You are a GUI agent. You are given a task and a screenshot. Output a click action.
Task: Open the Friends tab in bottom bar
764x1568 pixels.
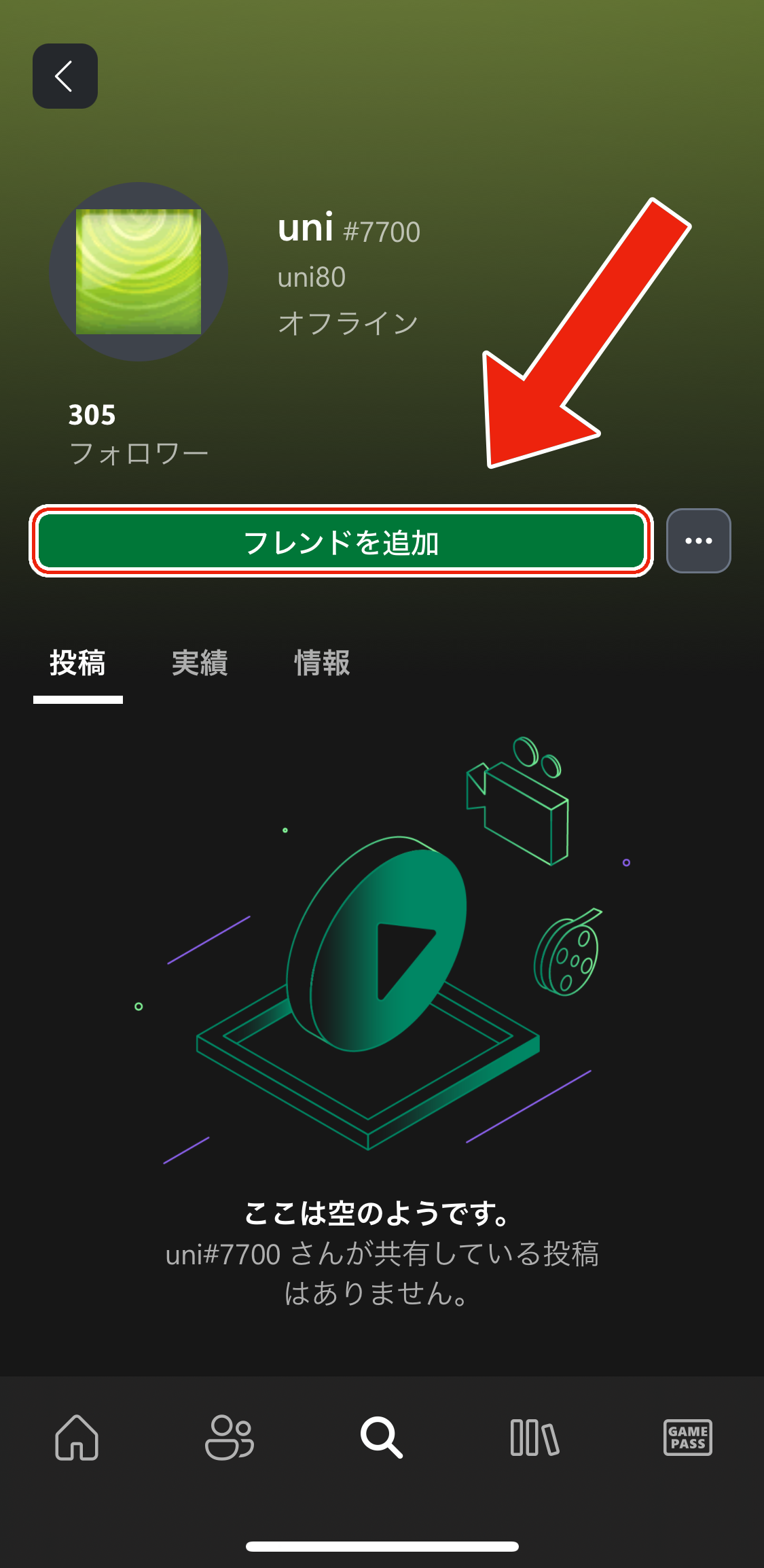click(229, 1437)
